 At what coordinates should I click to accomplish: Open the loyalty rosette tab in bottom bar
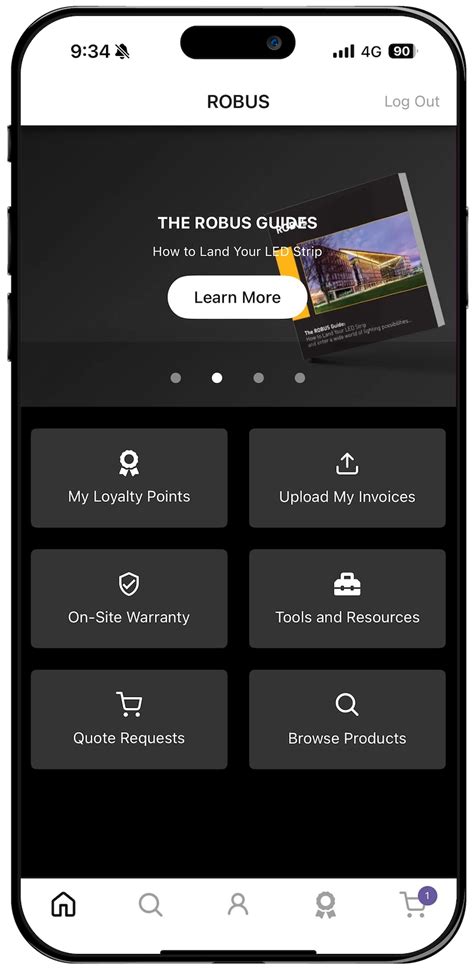point(325,905)
